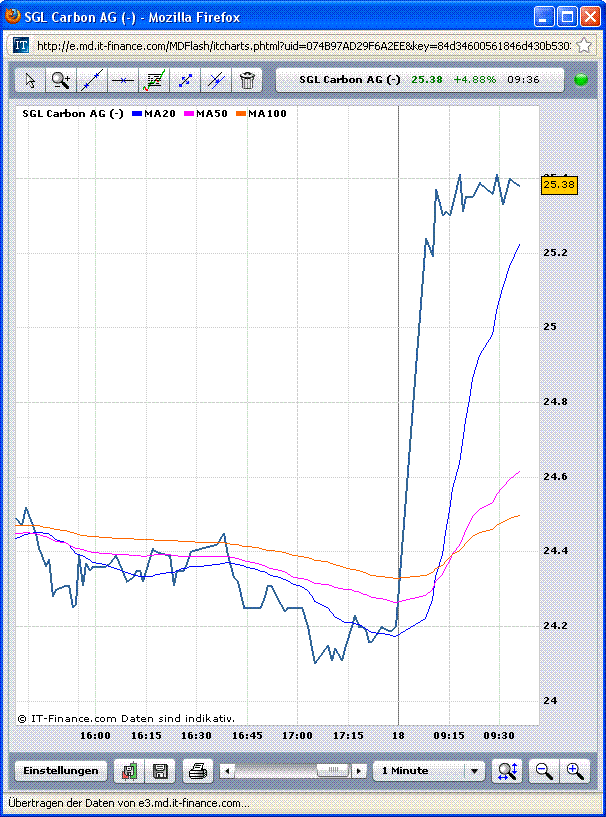
Task: Zoom in on the chart
Action: click(575, 771)
